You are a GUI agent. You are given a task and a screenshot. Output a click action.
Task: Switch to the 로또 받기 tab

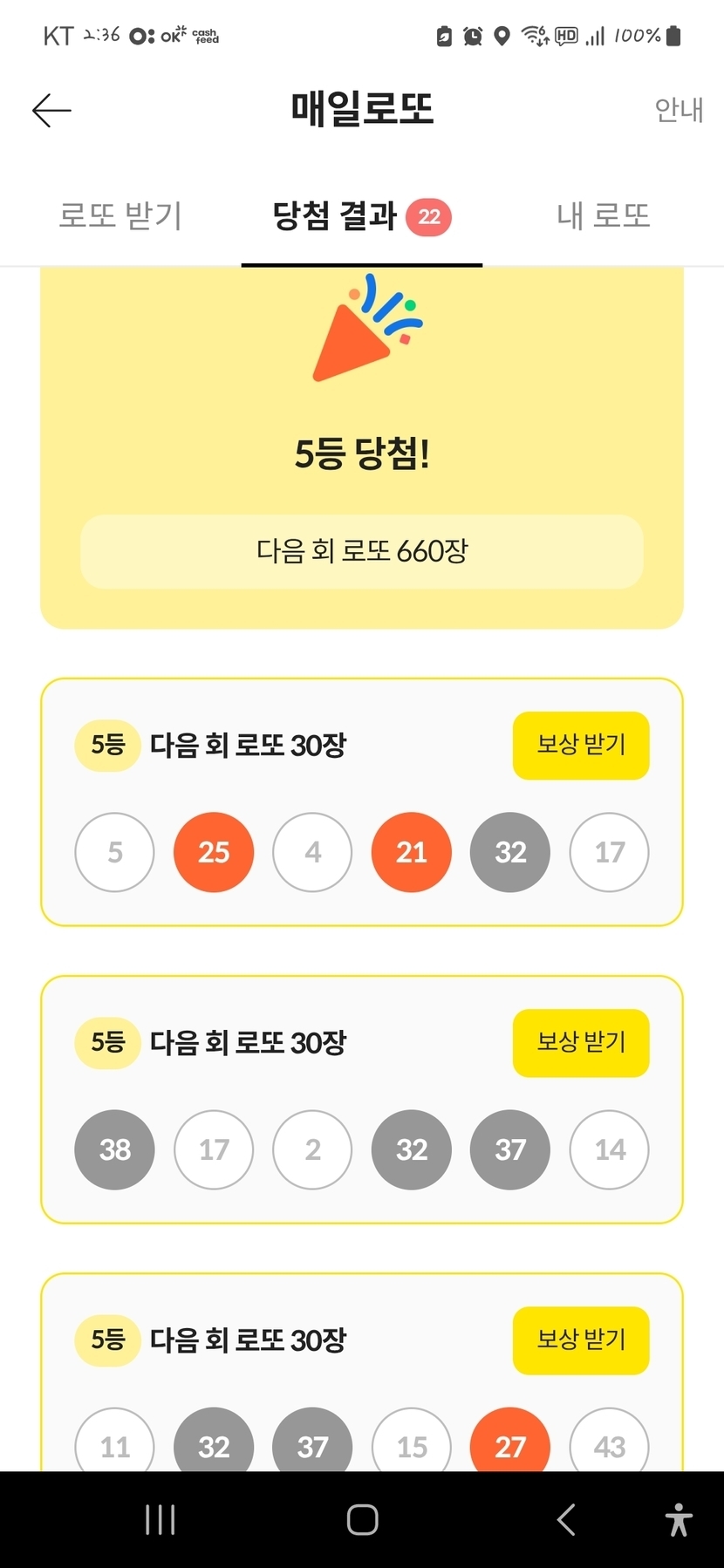pyautogui.click(x=120, y=216)
